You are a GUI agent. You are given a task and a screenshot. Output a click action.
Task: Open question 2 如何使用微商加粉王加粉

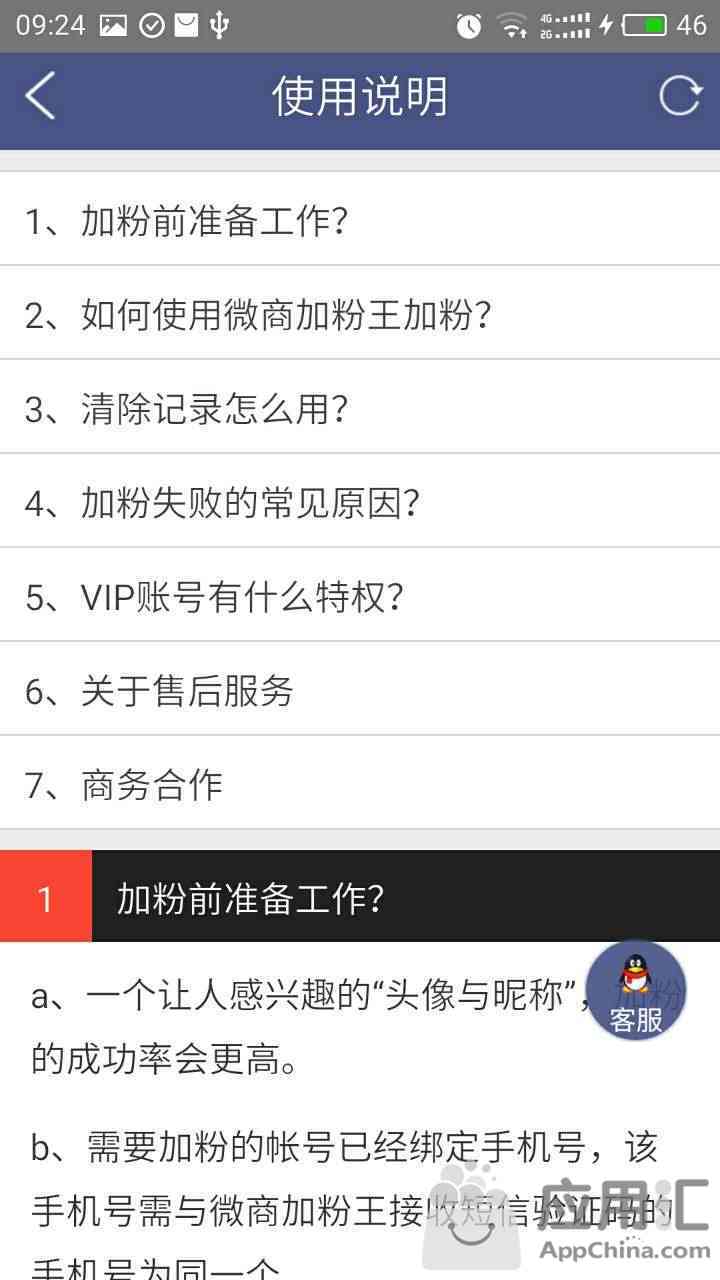click(x=360, y=313)
